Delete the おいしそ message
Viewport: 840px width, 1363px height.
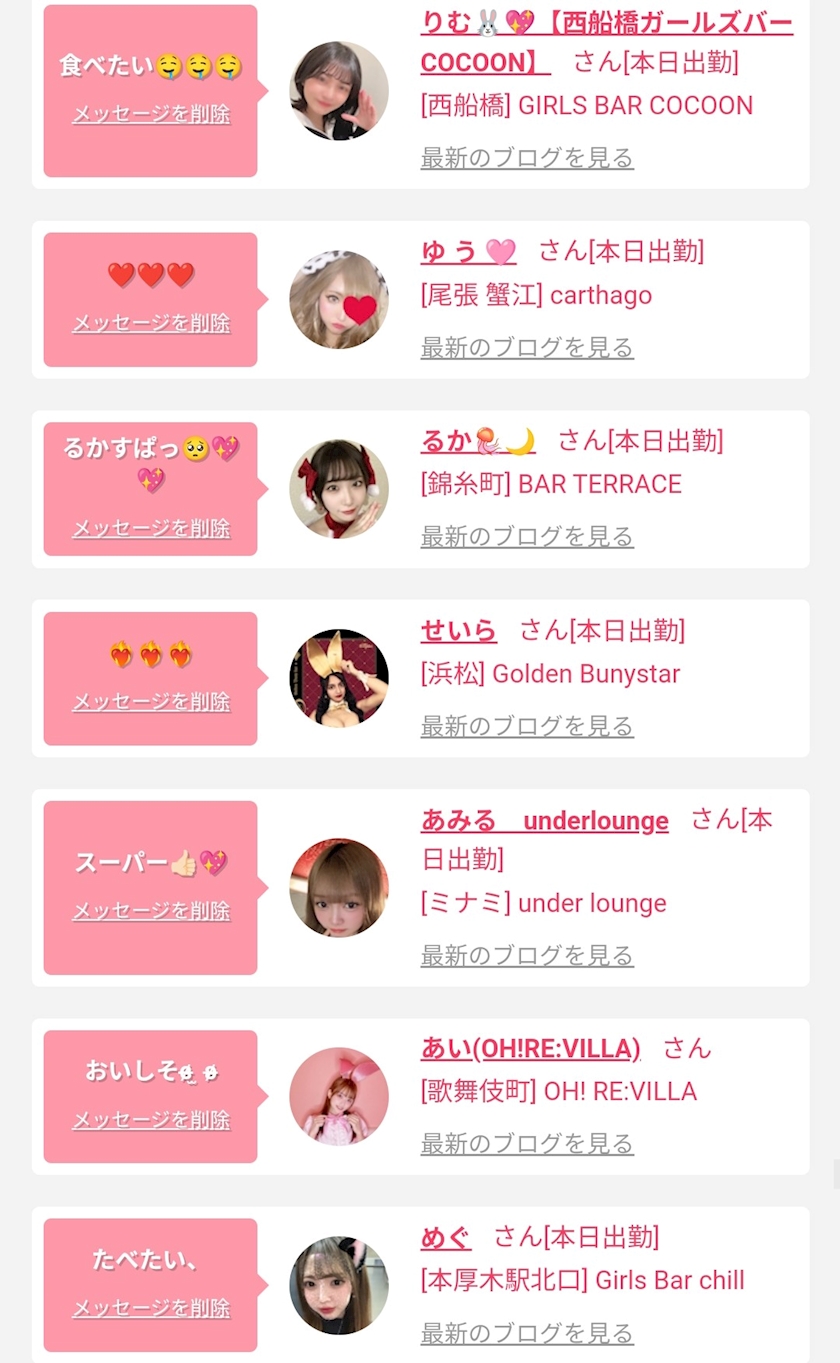coord(151,1120)
